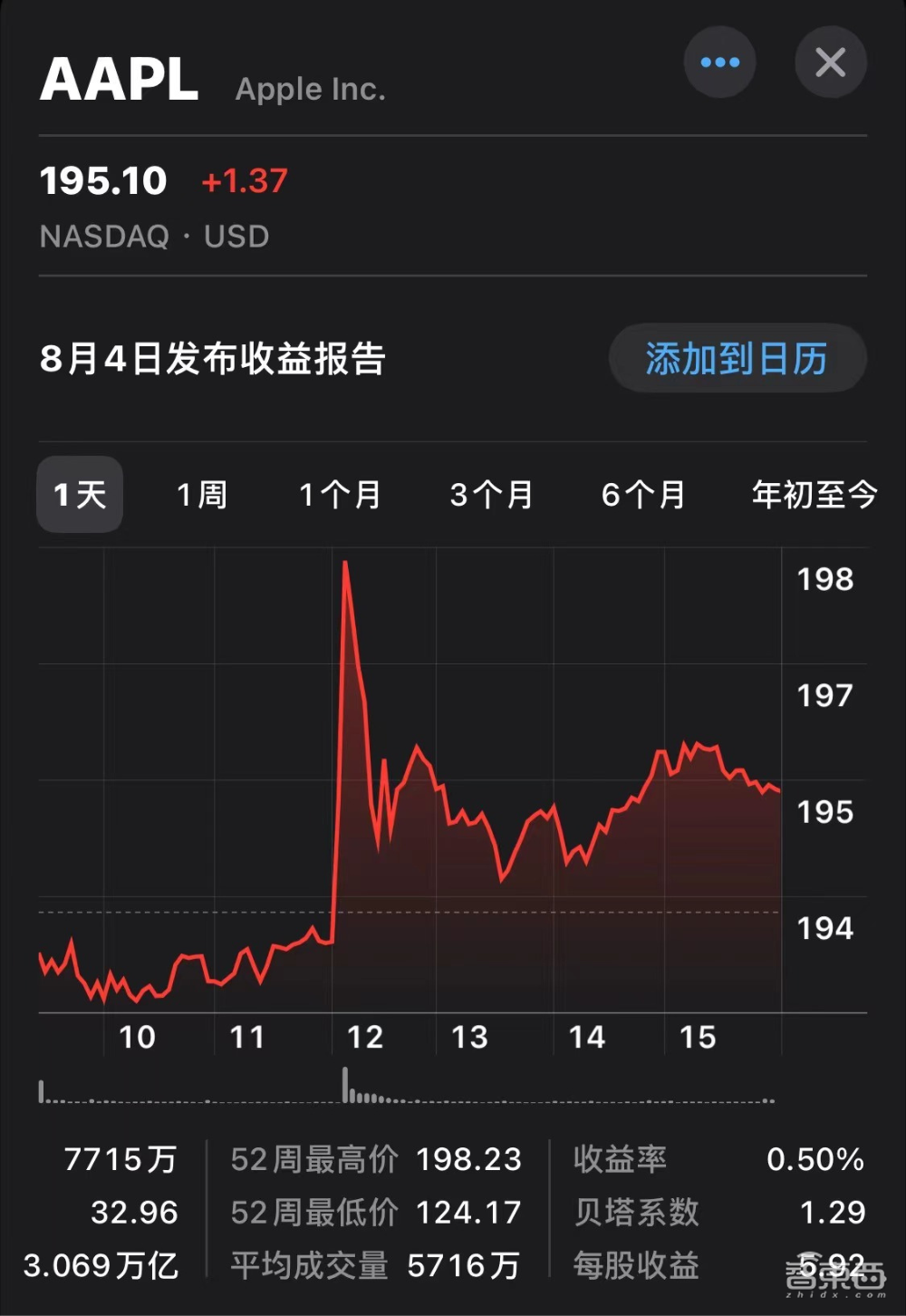Select the 3个月 time range
This screenshot has width=906, height=1316.
pyautogui.click(x=492, y=495)
